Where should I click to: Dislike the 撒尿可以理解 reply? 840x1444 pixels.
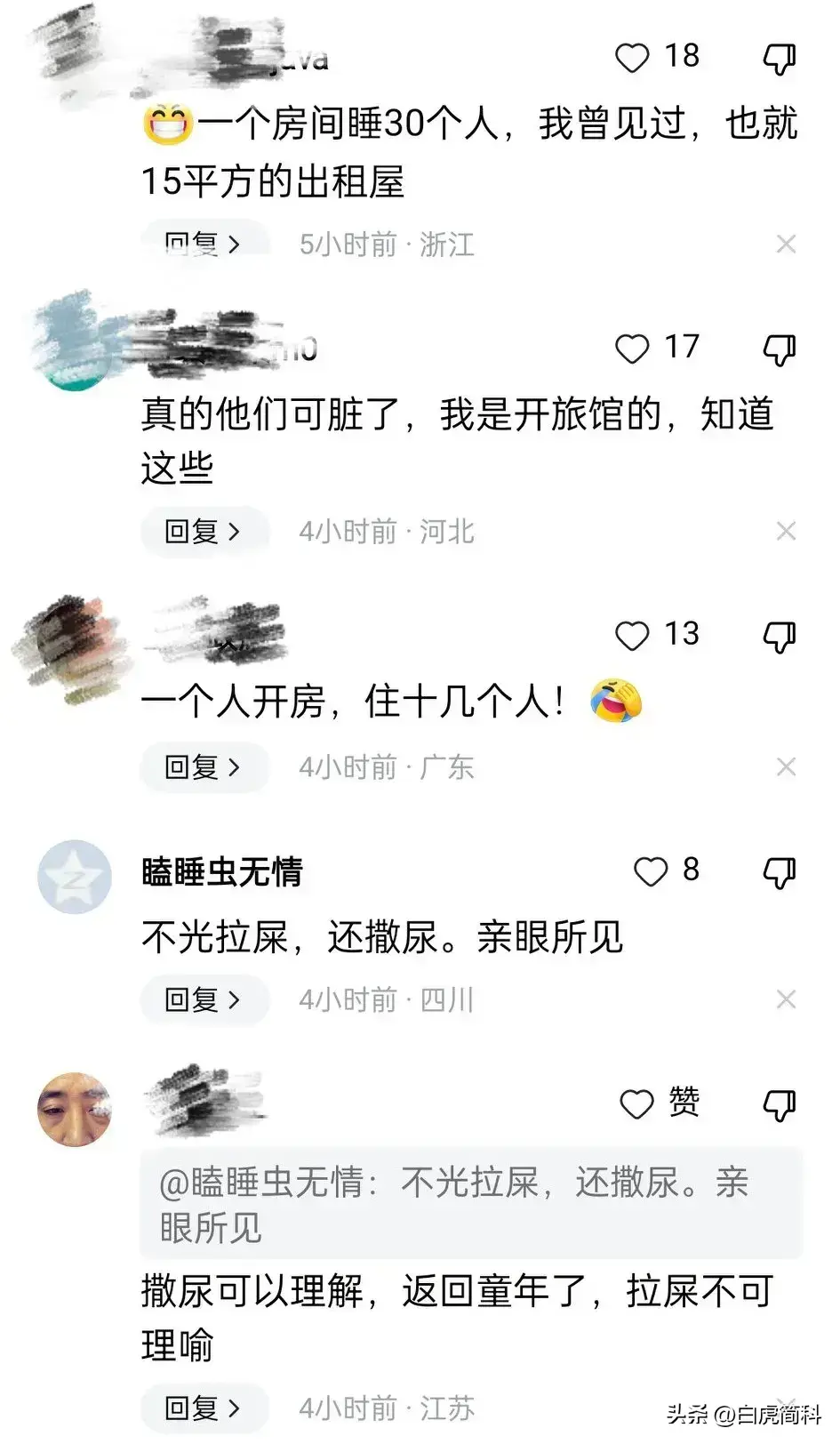coord(780,1105)
